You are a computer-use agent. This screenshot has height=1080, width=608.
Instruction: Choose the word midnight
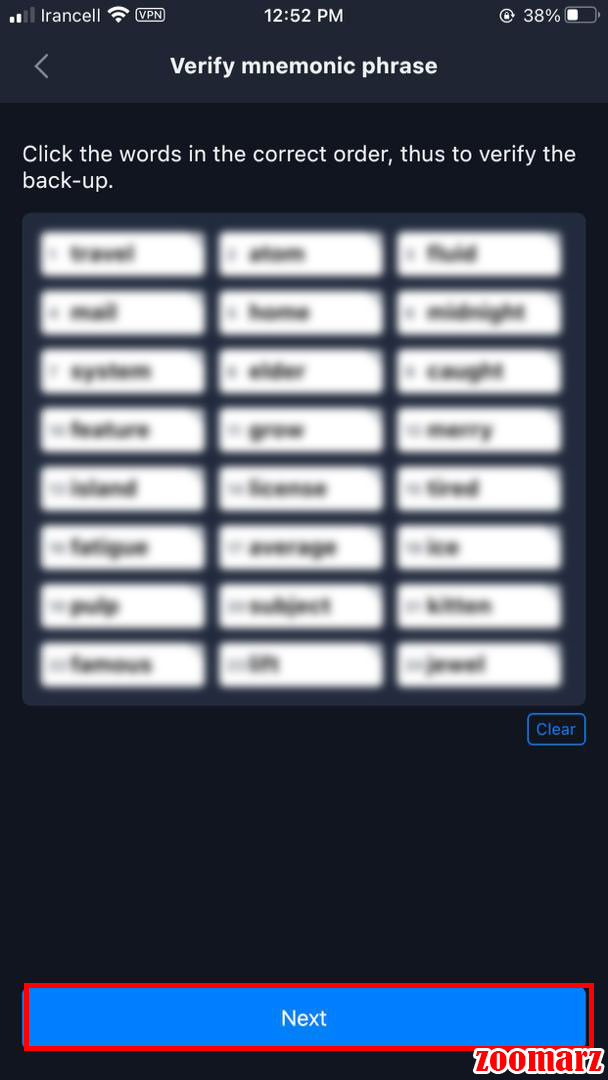pos(479,313)
